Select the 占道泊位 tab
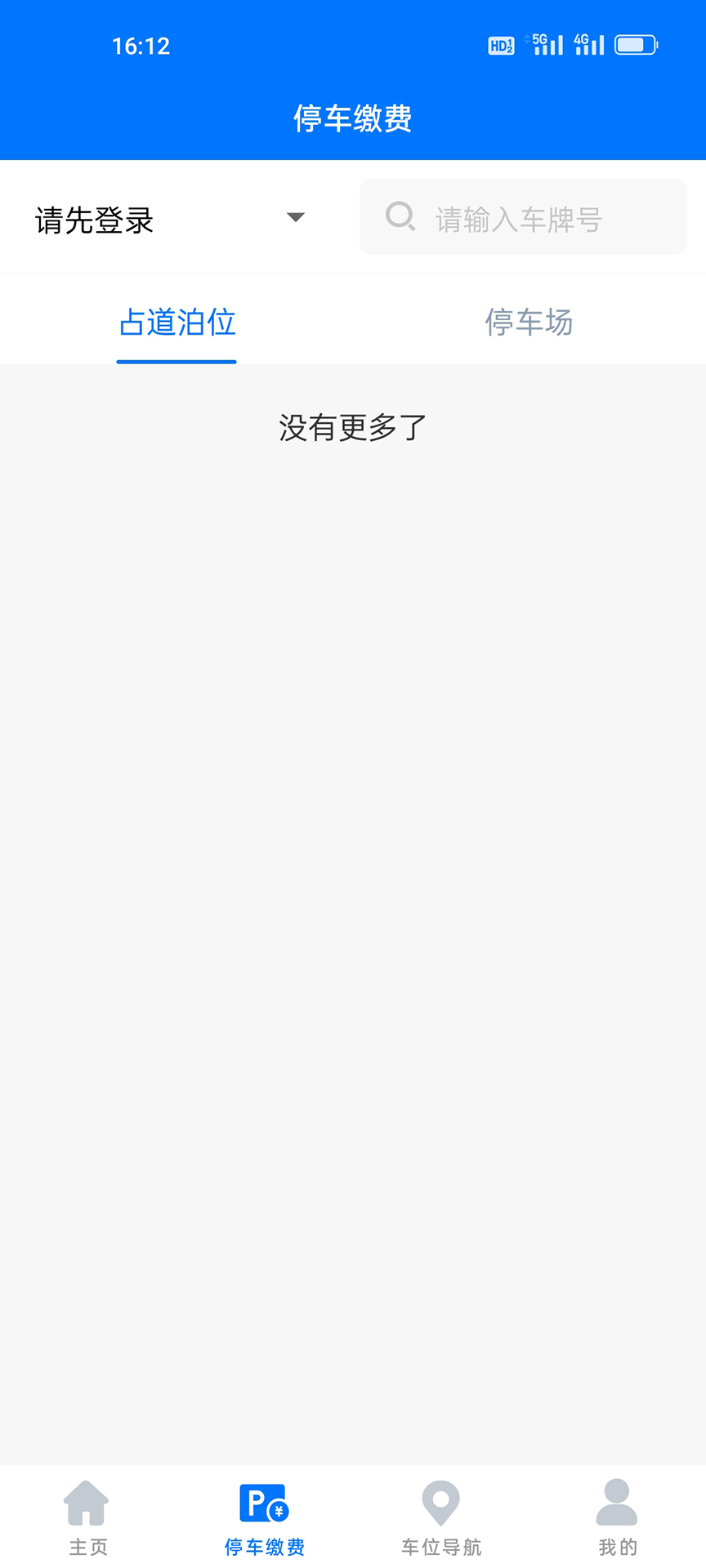The height and width of the screenshot is (1568, 706). pos(176,322)
